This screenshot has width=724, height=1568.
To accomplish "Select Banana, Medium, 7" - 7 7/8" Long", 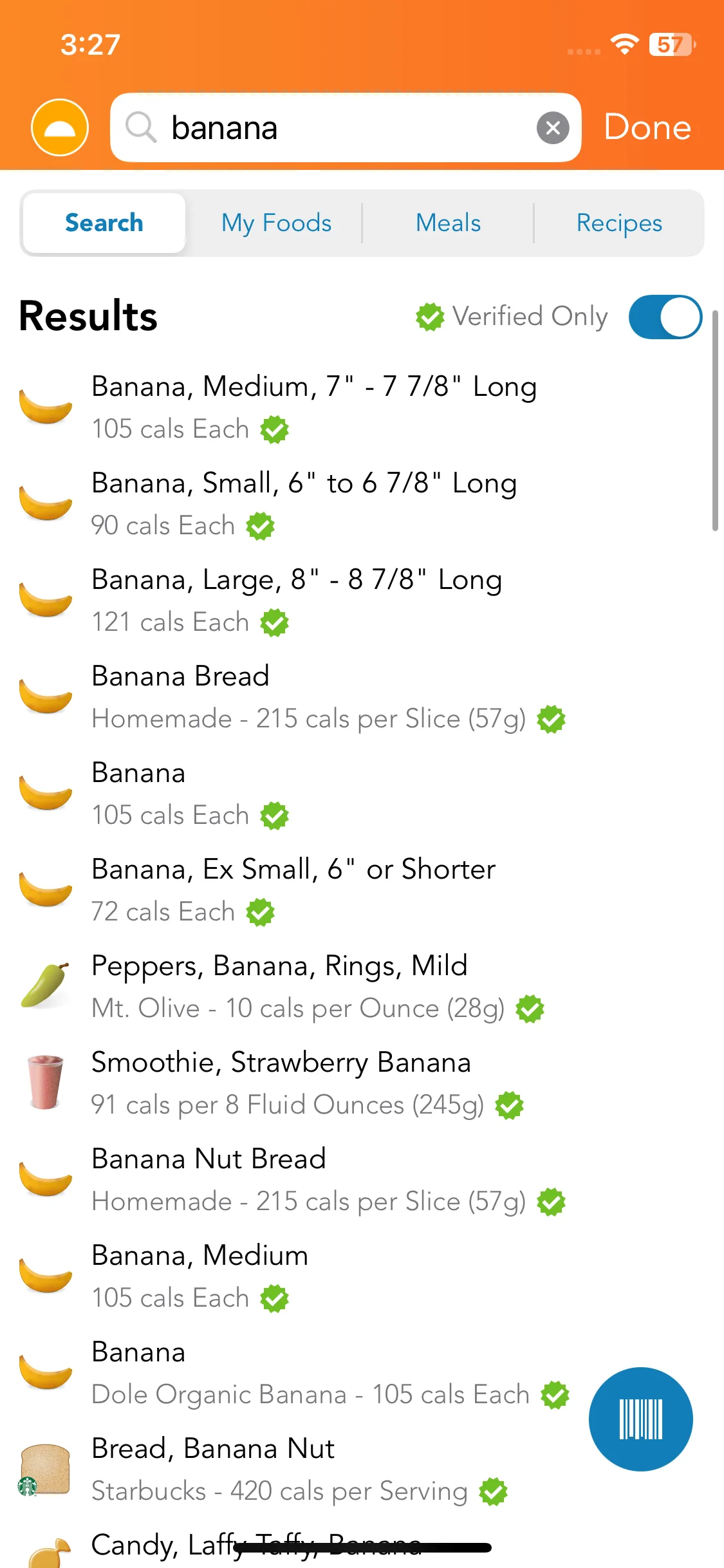I will (x=313, y=407).
